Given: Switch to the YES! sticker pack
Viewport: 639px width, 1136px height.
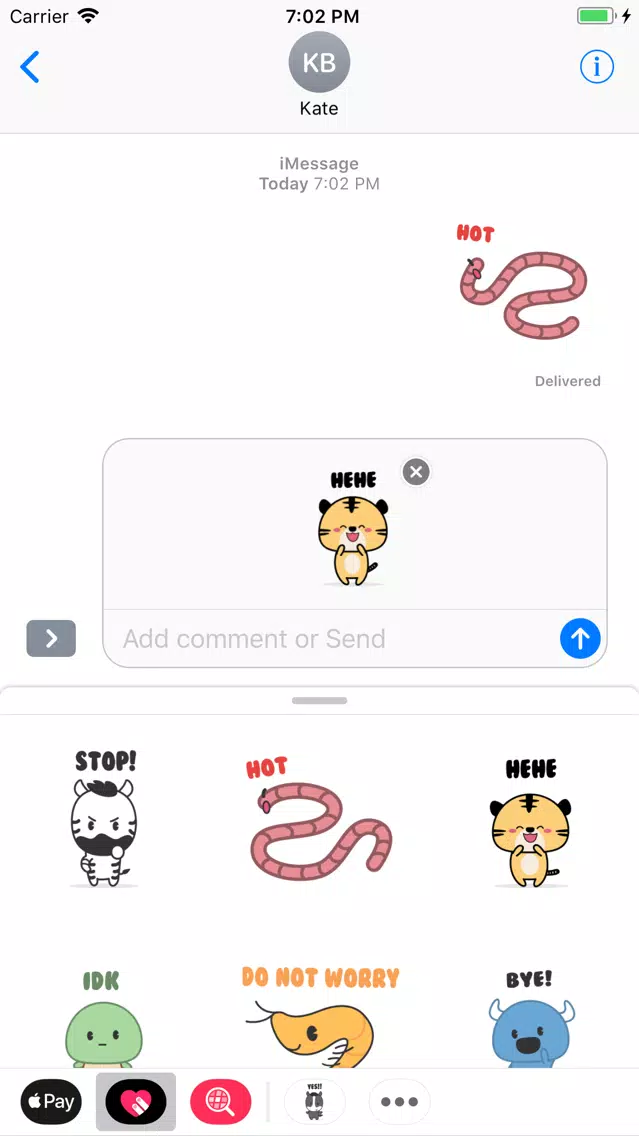Looking at the screenshot, I should pyautogui.click(x=315, y=1102).
